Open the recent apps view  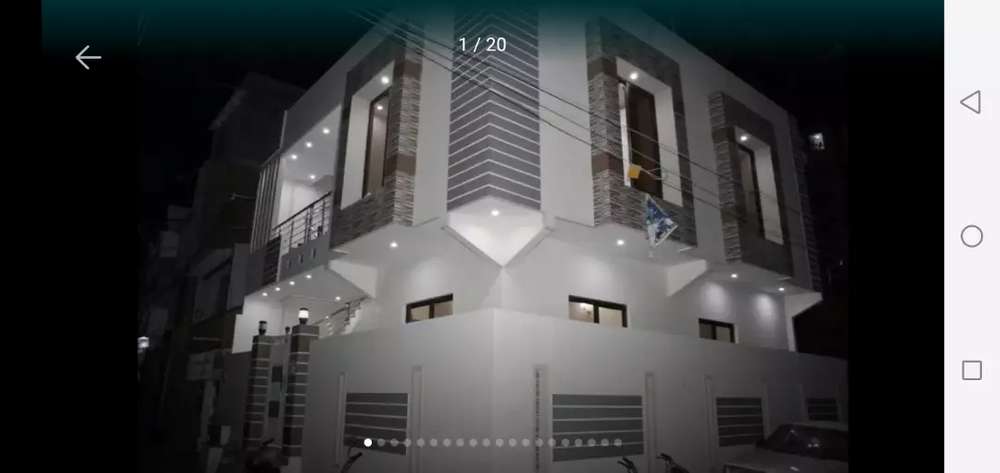pyautogui.click(x=971, y=370)
